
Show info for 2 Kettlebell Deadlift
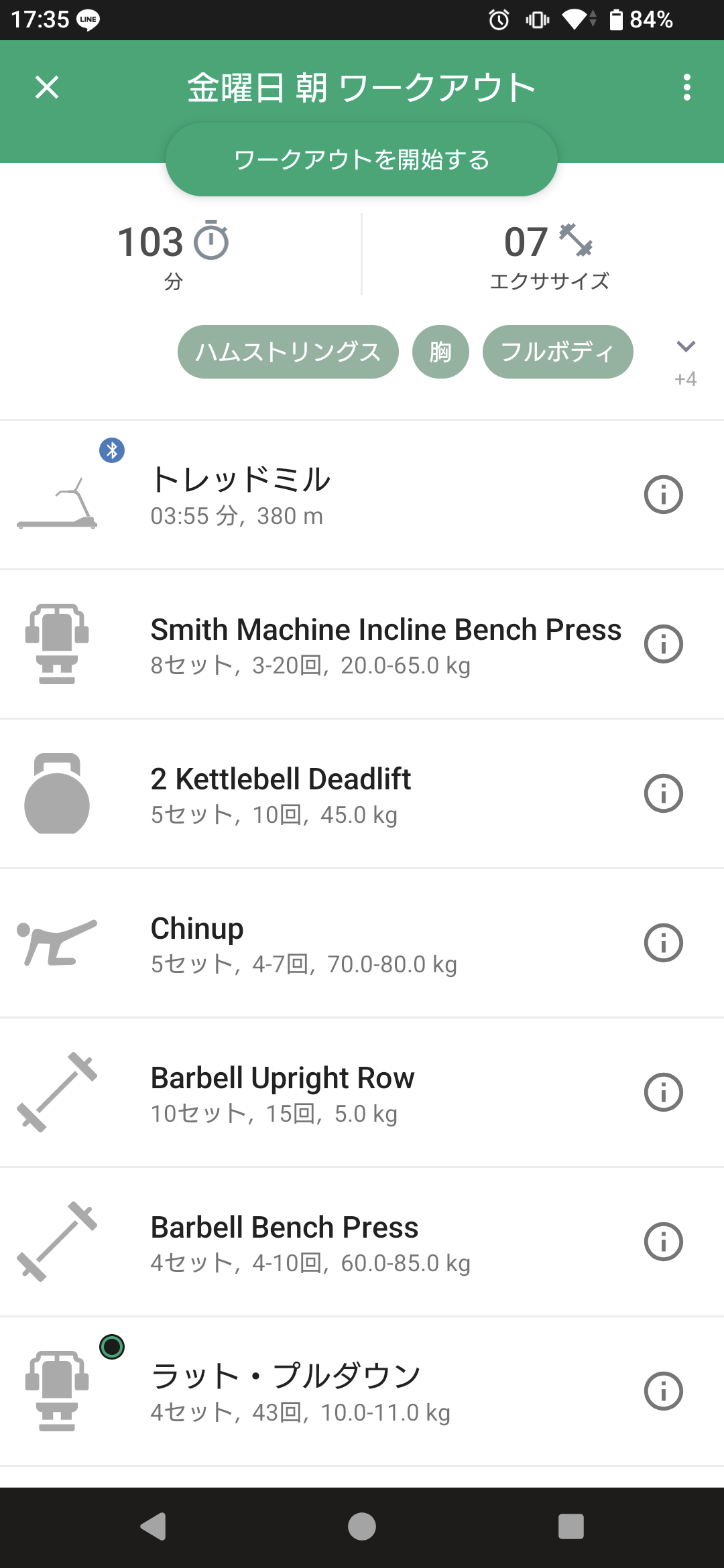click(x=663, y=794)
